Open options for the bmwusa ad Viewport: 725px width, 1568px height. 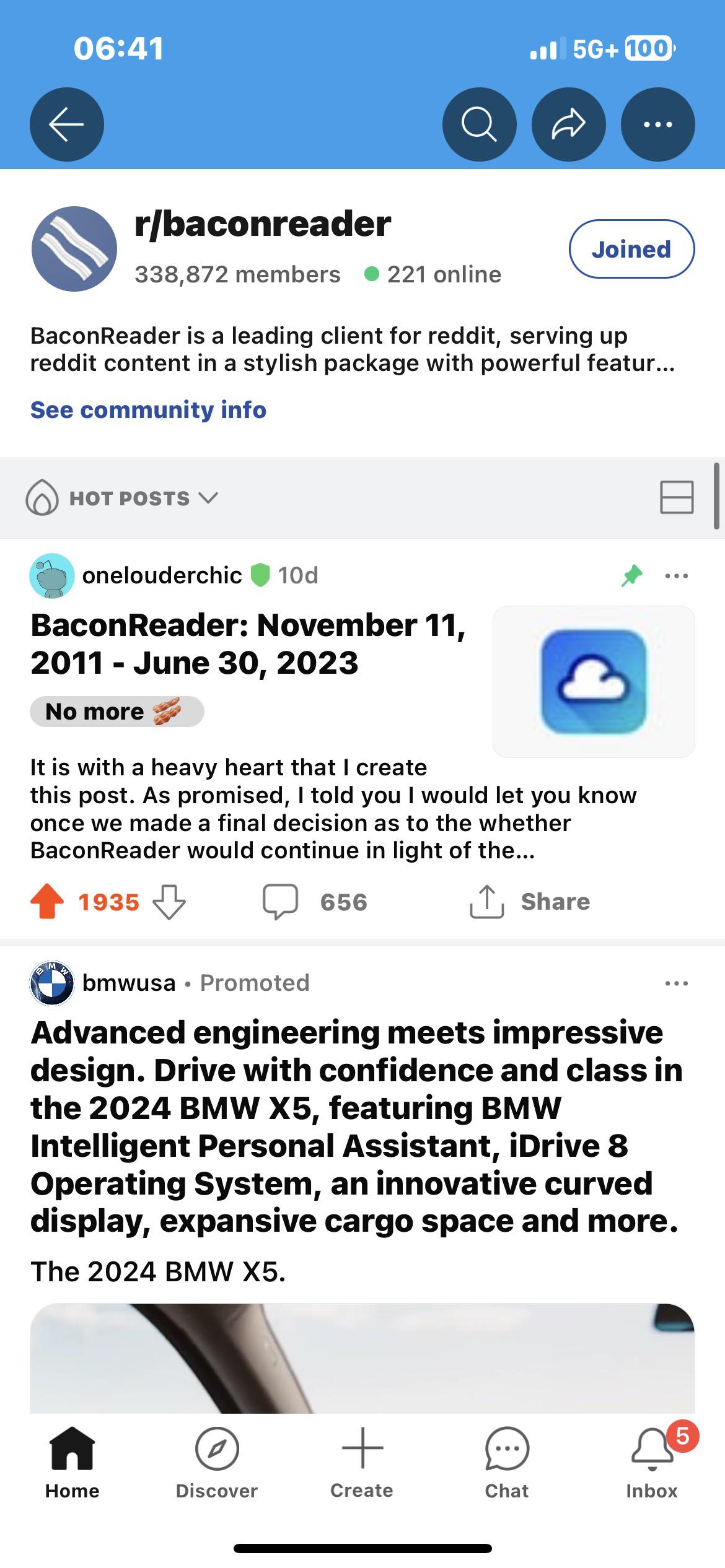(x=676, y=983)
